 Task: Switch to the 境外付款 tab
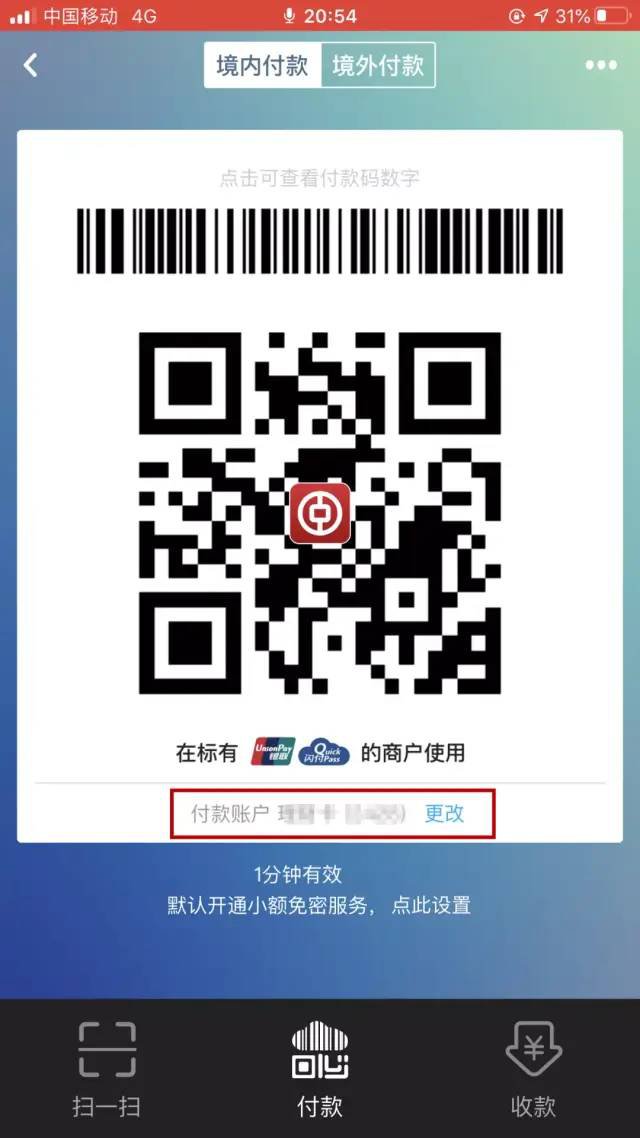click(378, 66)
